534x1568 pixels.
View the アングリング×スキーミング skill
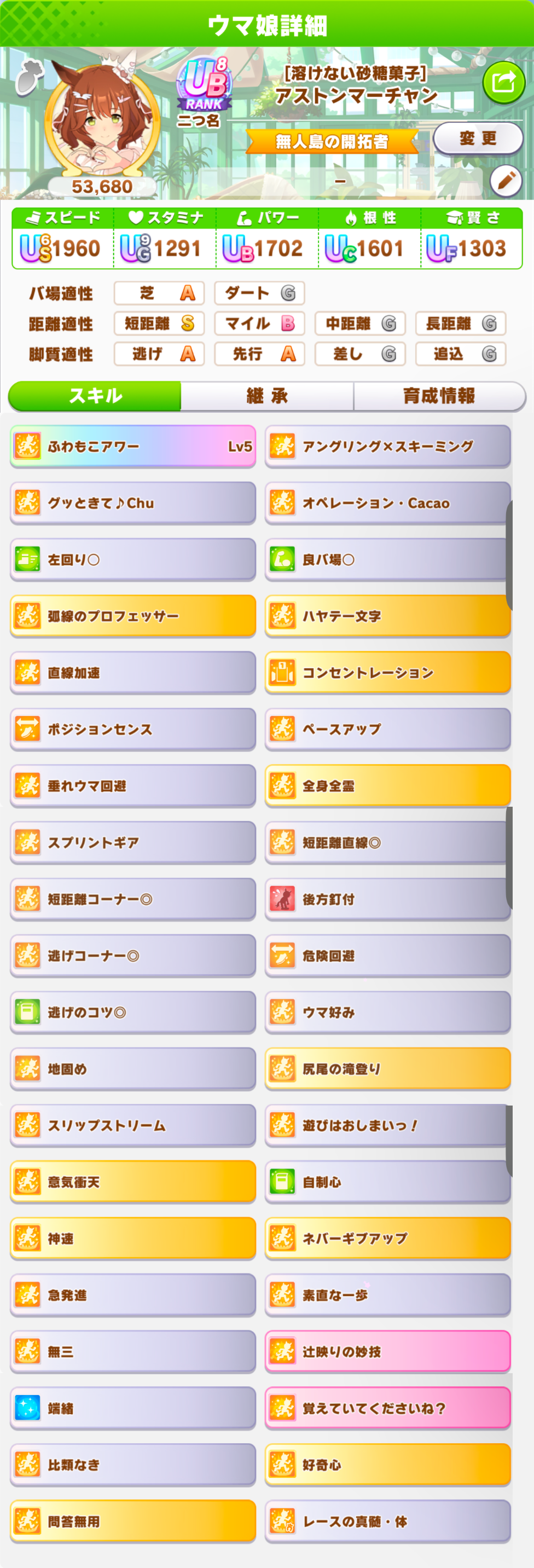coord(387,446)
